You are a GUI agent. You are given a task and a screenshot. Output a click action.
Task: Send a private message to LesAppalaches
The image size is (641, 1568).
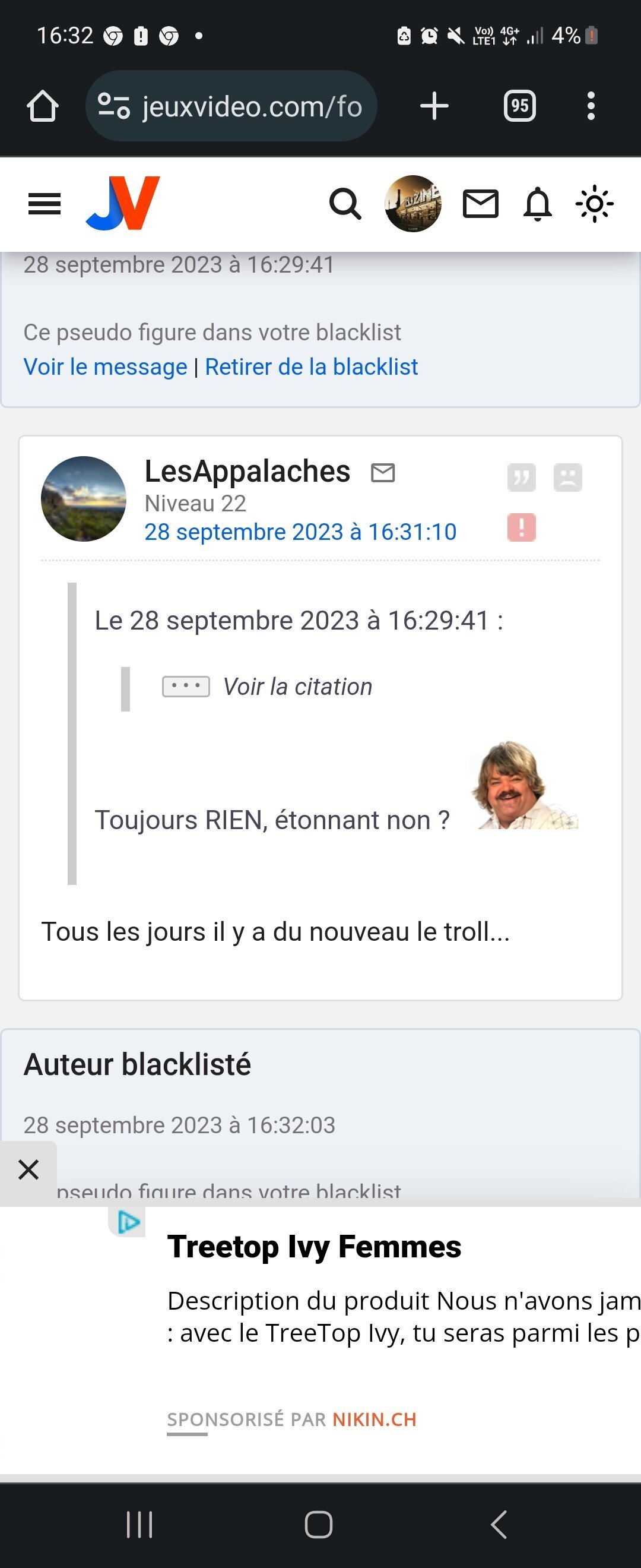(383, 472)
